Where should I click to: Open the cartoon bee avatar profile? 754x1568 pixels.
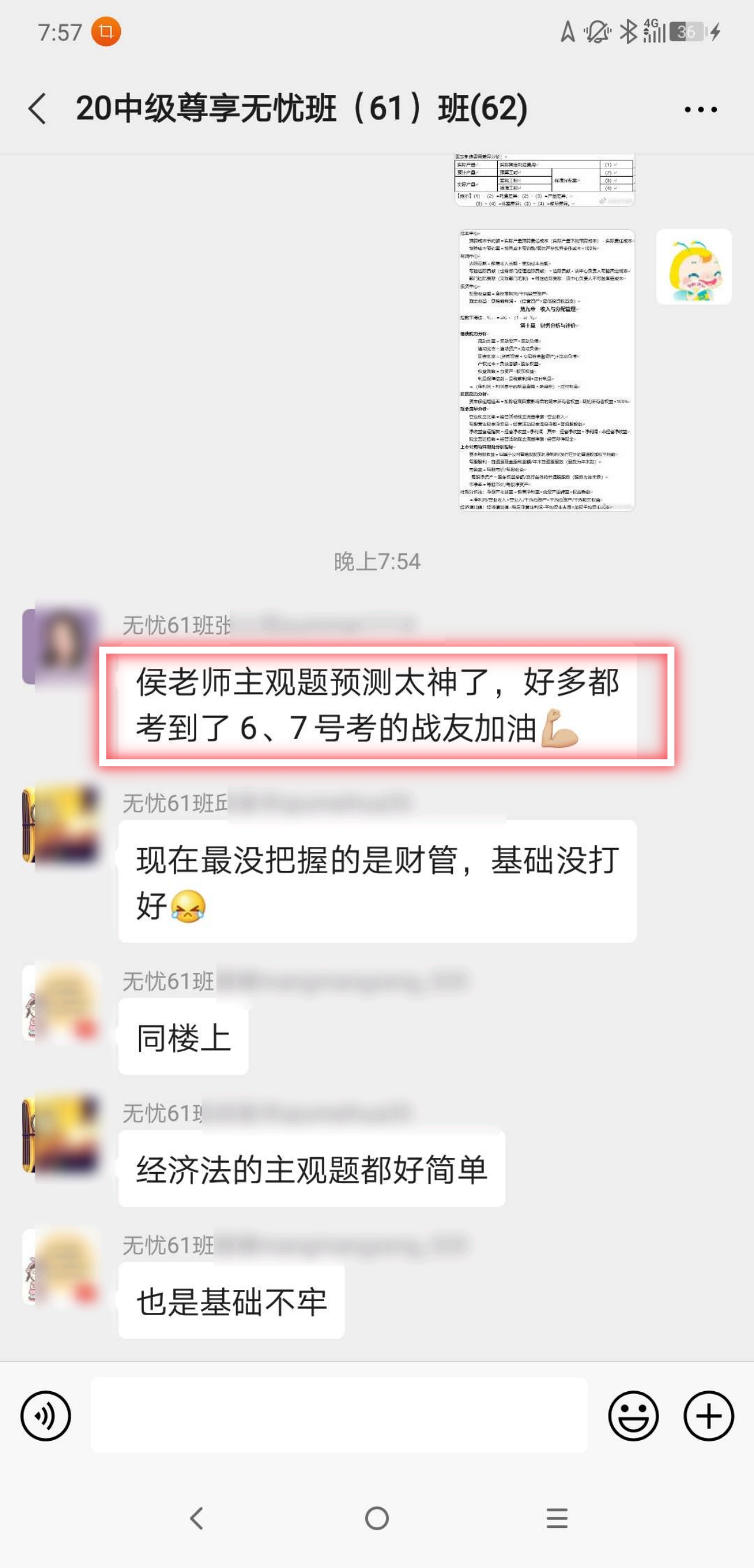693,266
